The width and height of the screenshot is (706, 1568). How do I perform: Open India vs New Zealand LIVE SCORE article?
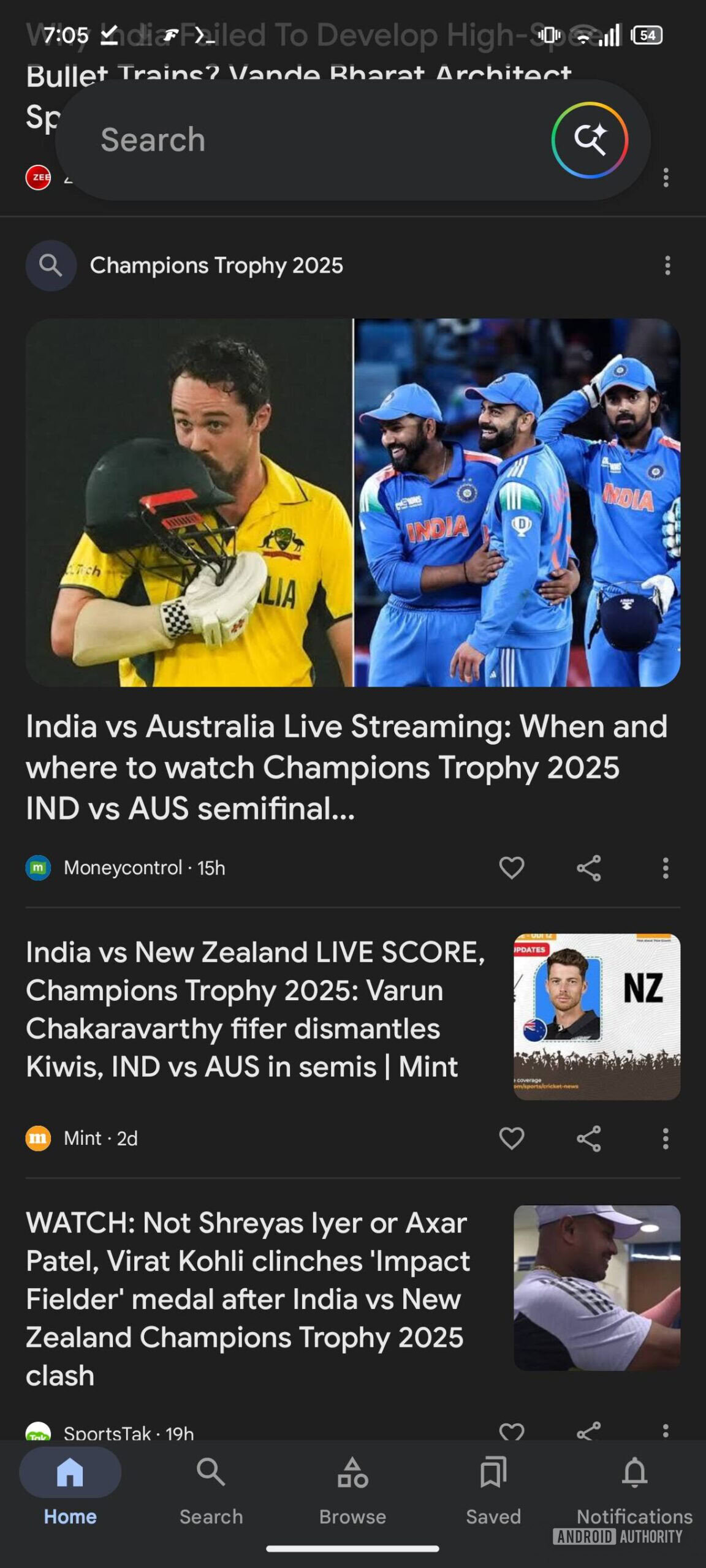[255, 1009]
